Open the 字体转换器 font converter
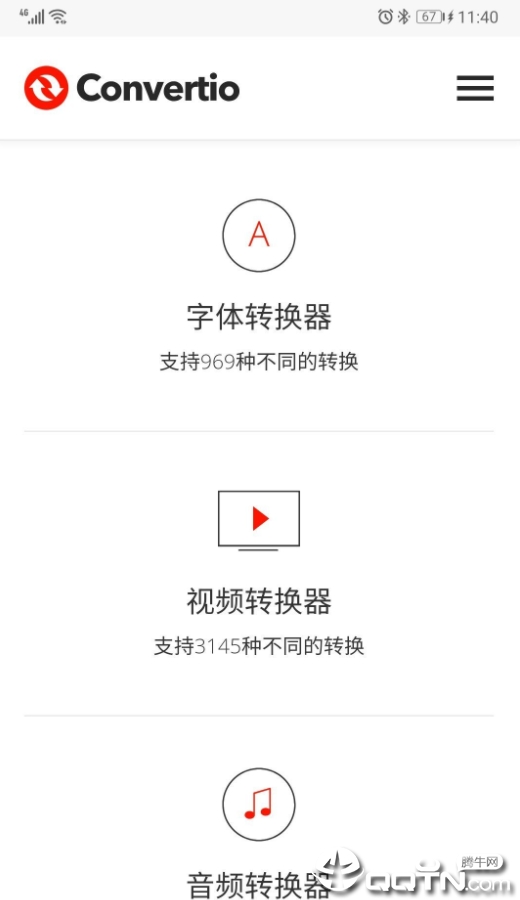 coord(259,316)
